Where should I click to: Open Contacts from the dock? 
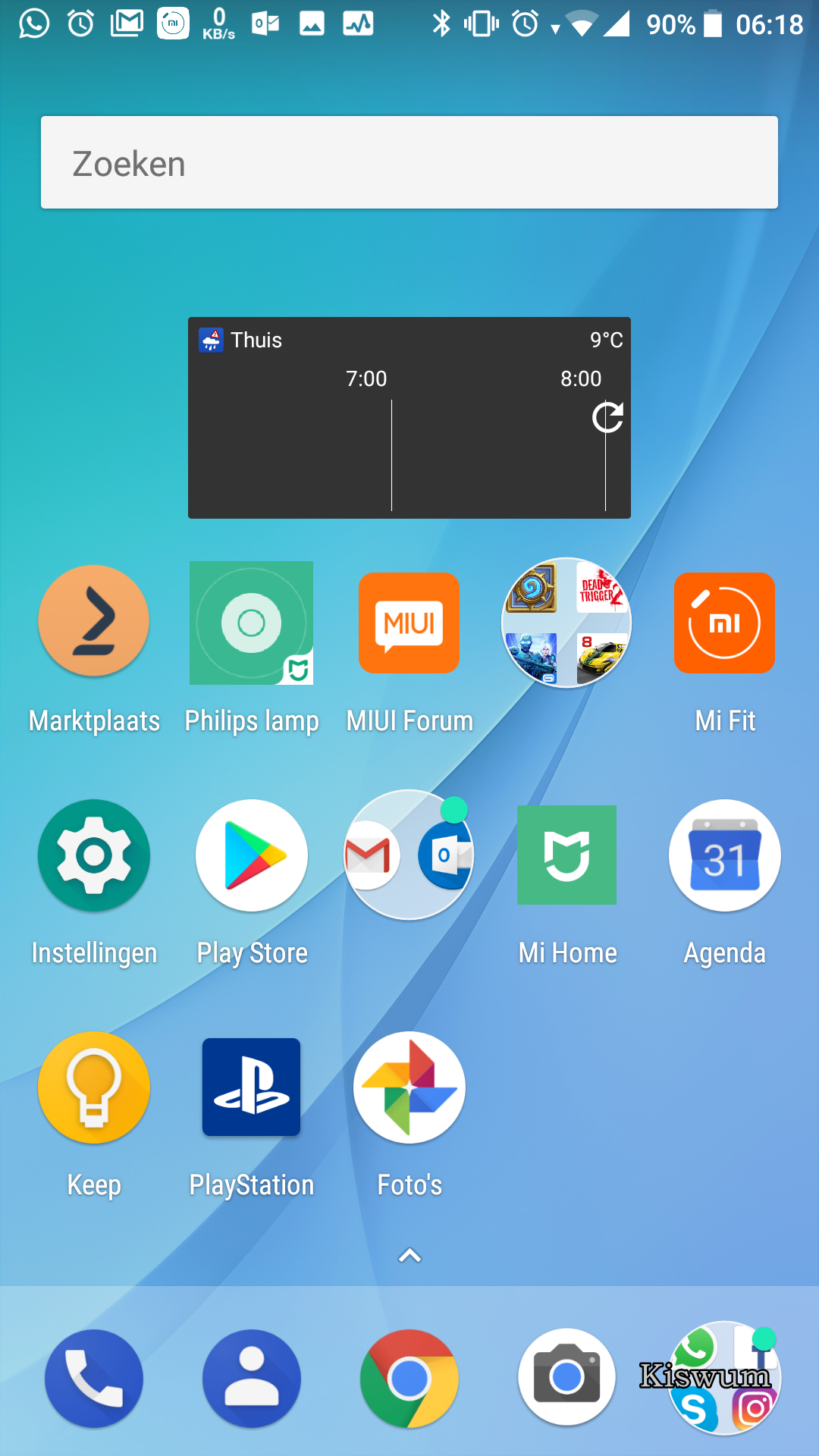point(252,1379)
